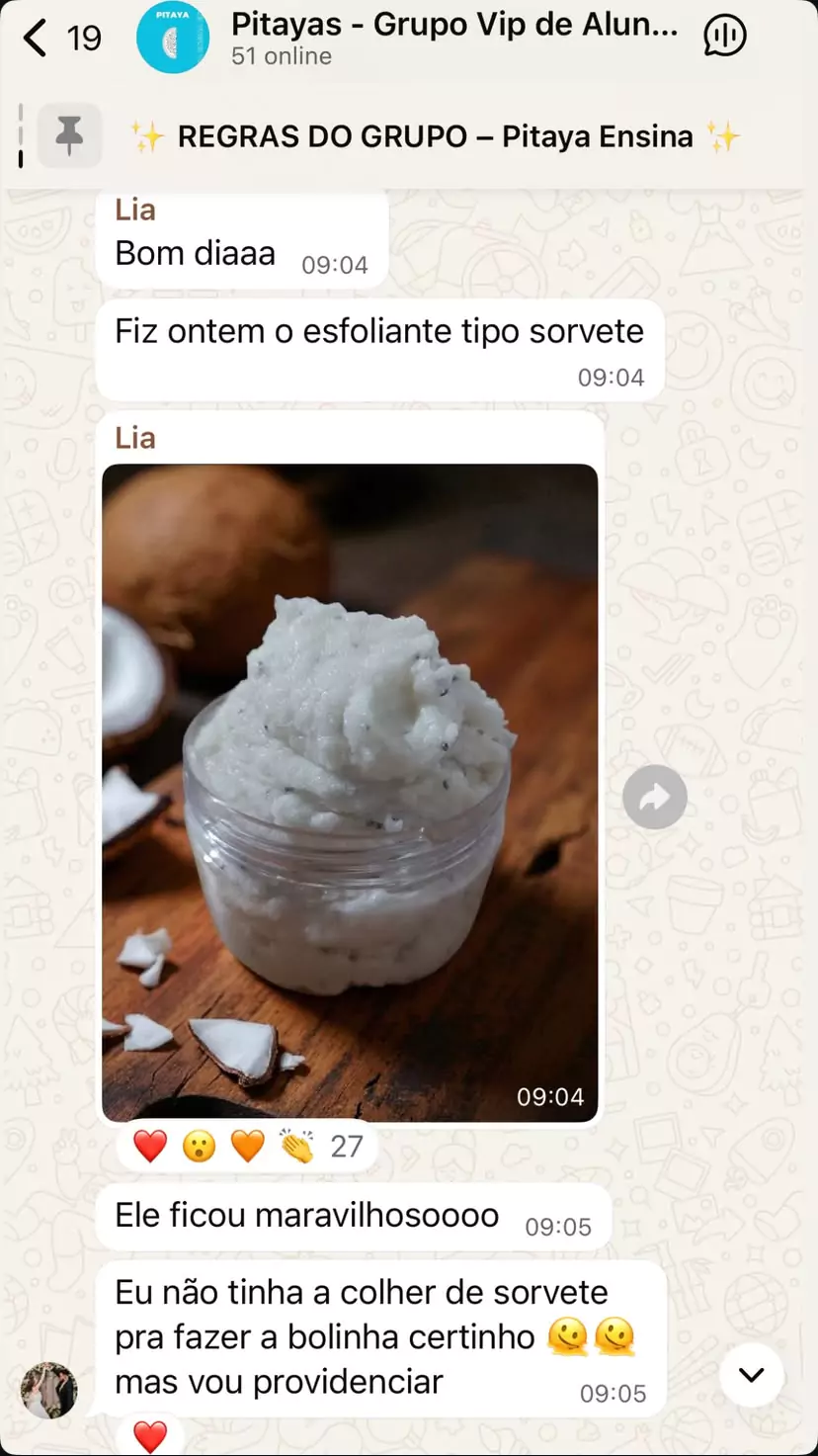The width and height of the screenshot is (818, 1456).
Task: Open Pitayas group info from header title
Action: (453, 26)
